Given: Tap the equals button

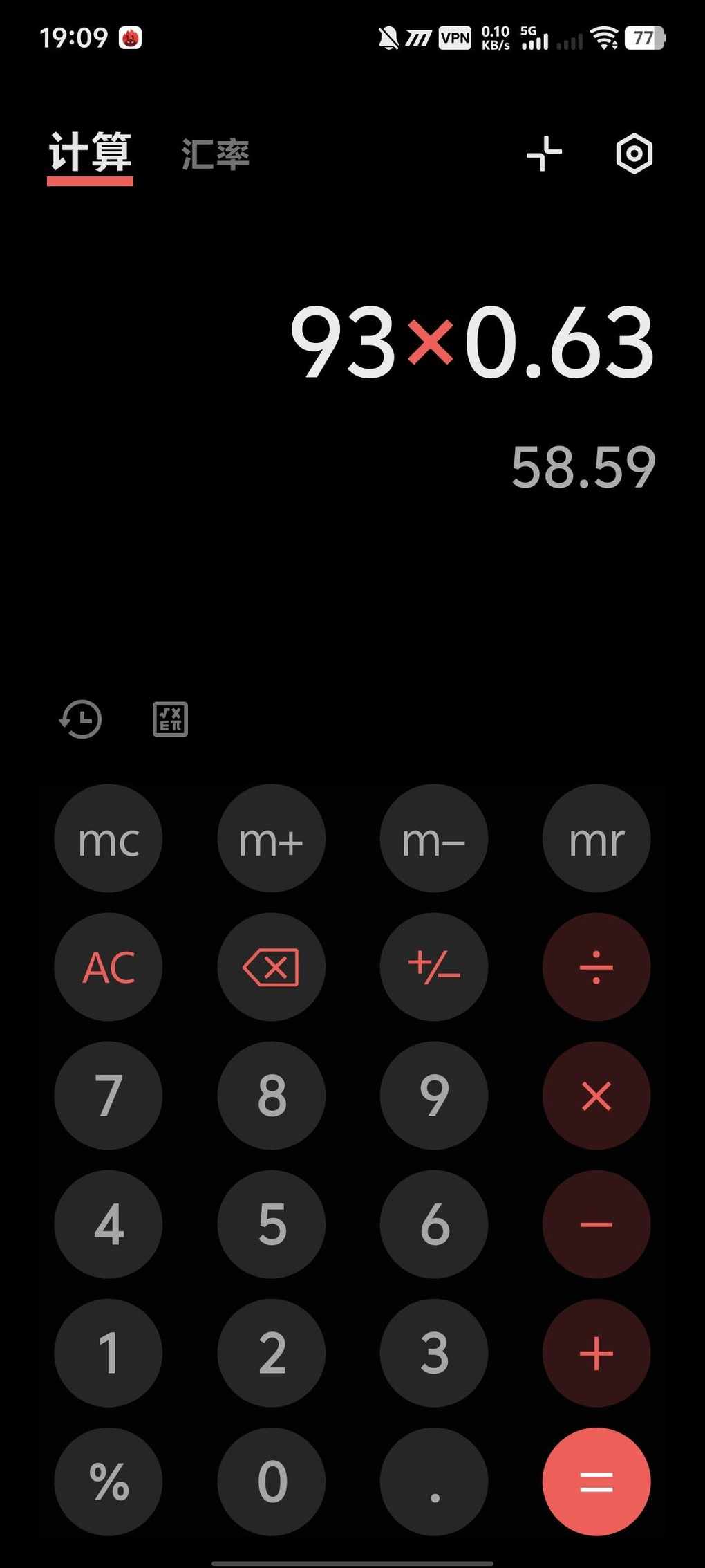Looking at the screenshot, I should [x=596, y=1482].
